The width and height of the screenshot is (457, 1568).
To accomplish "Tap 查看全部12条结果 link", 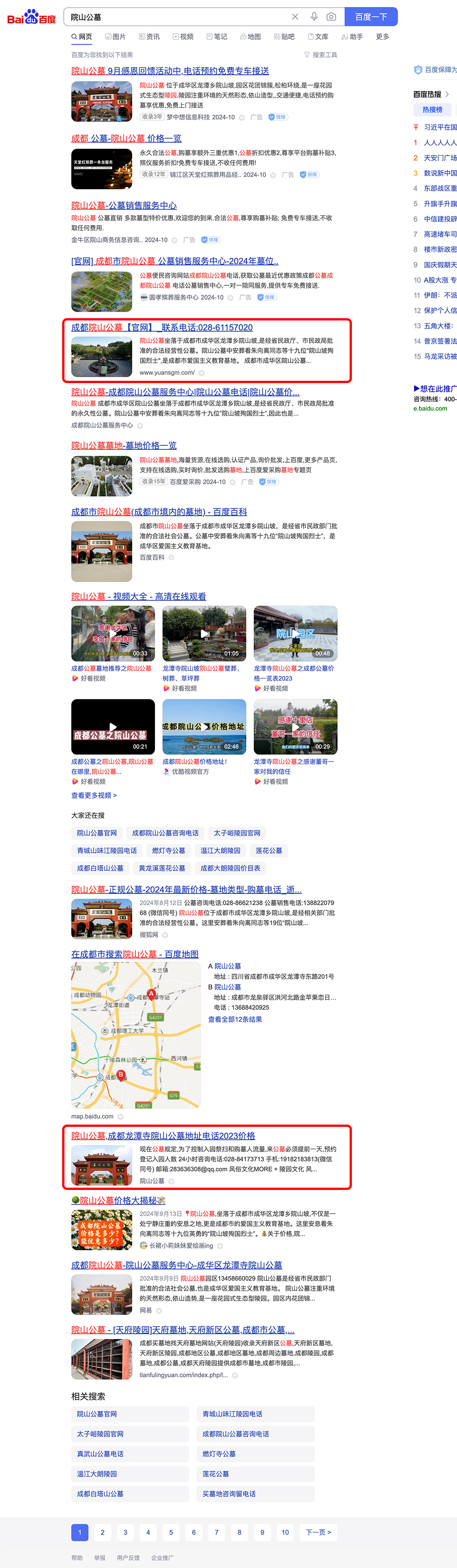I will click(235, 1019).
